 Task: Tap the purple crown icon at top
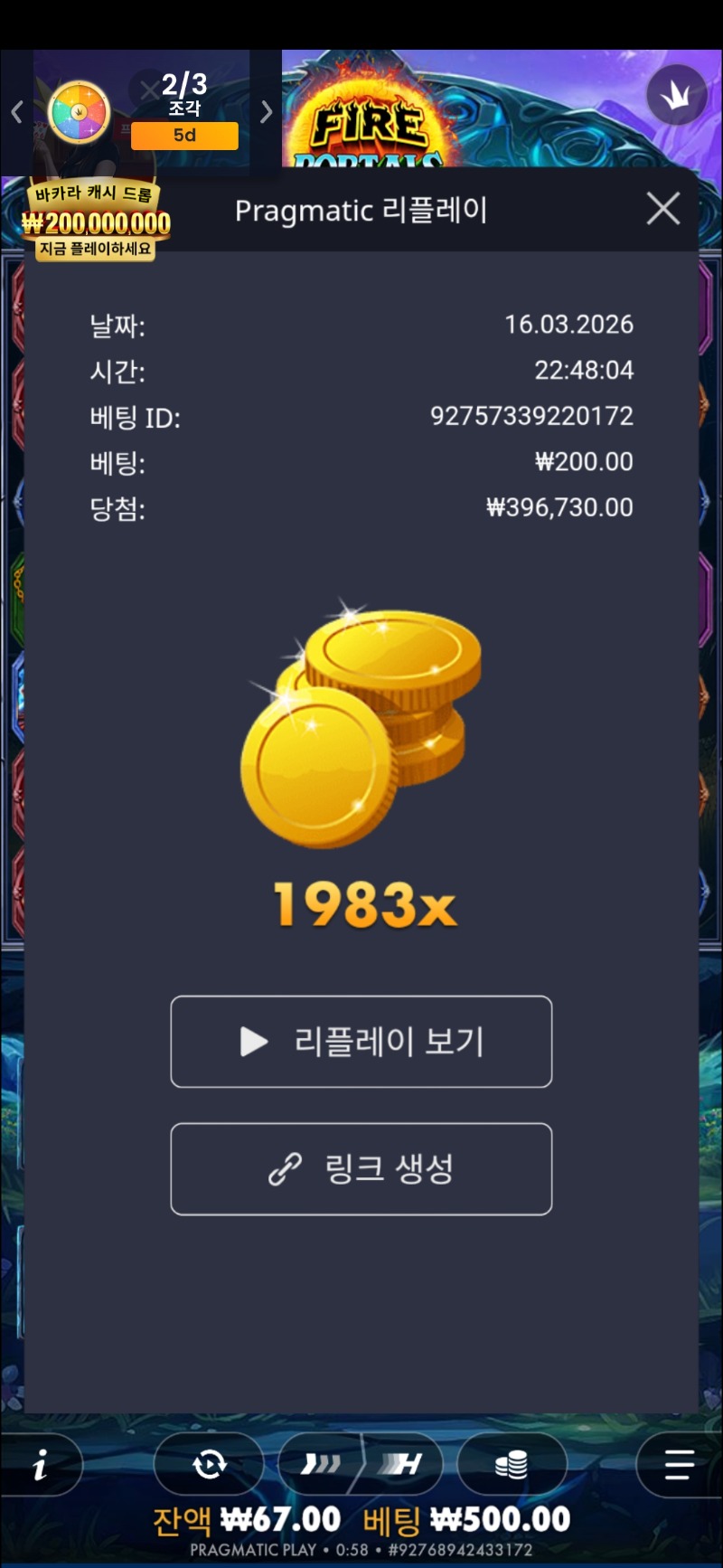pyautogui.click(x=676, y=95)
